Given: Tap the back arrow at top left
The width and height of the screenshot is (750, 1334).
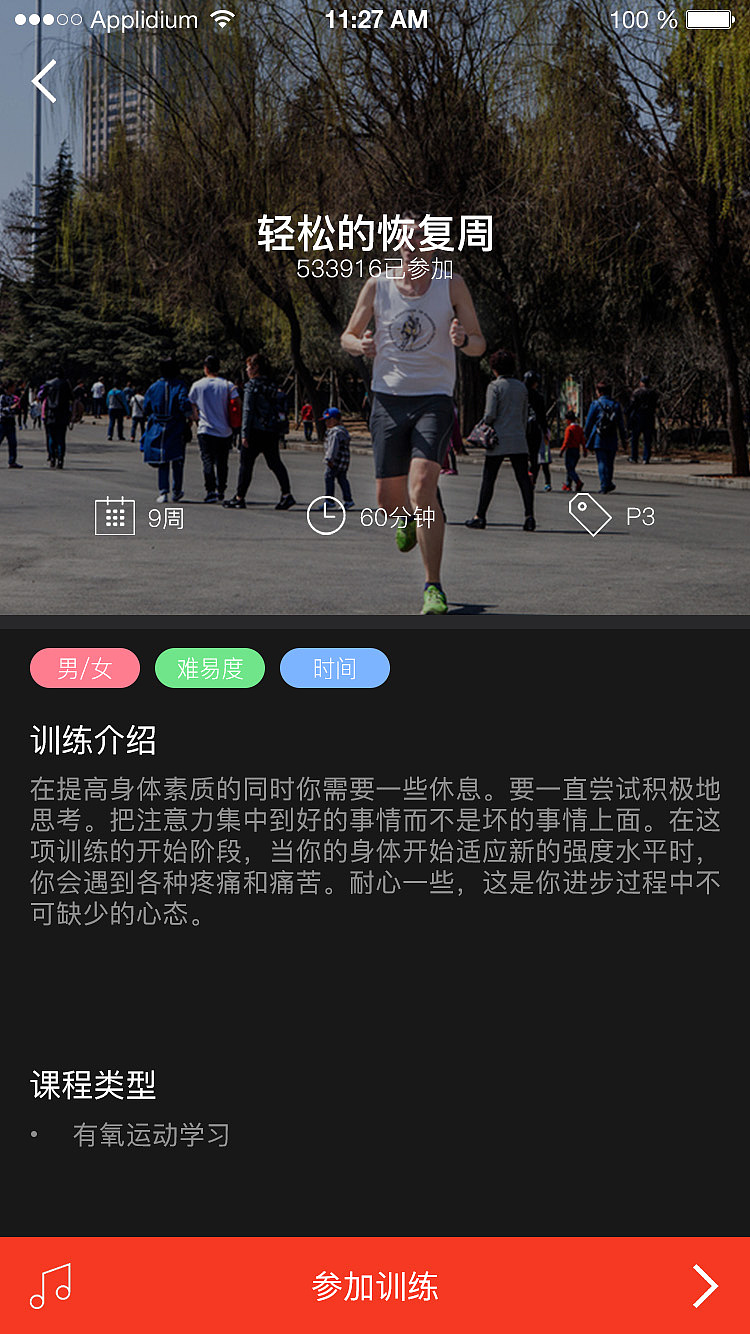Looking at the screenshot, I should tap(44, 82).
